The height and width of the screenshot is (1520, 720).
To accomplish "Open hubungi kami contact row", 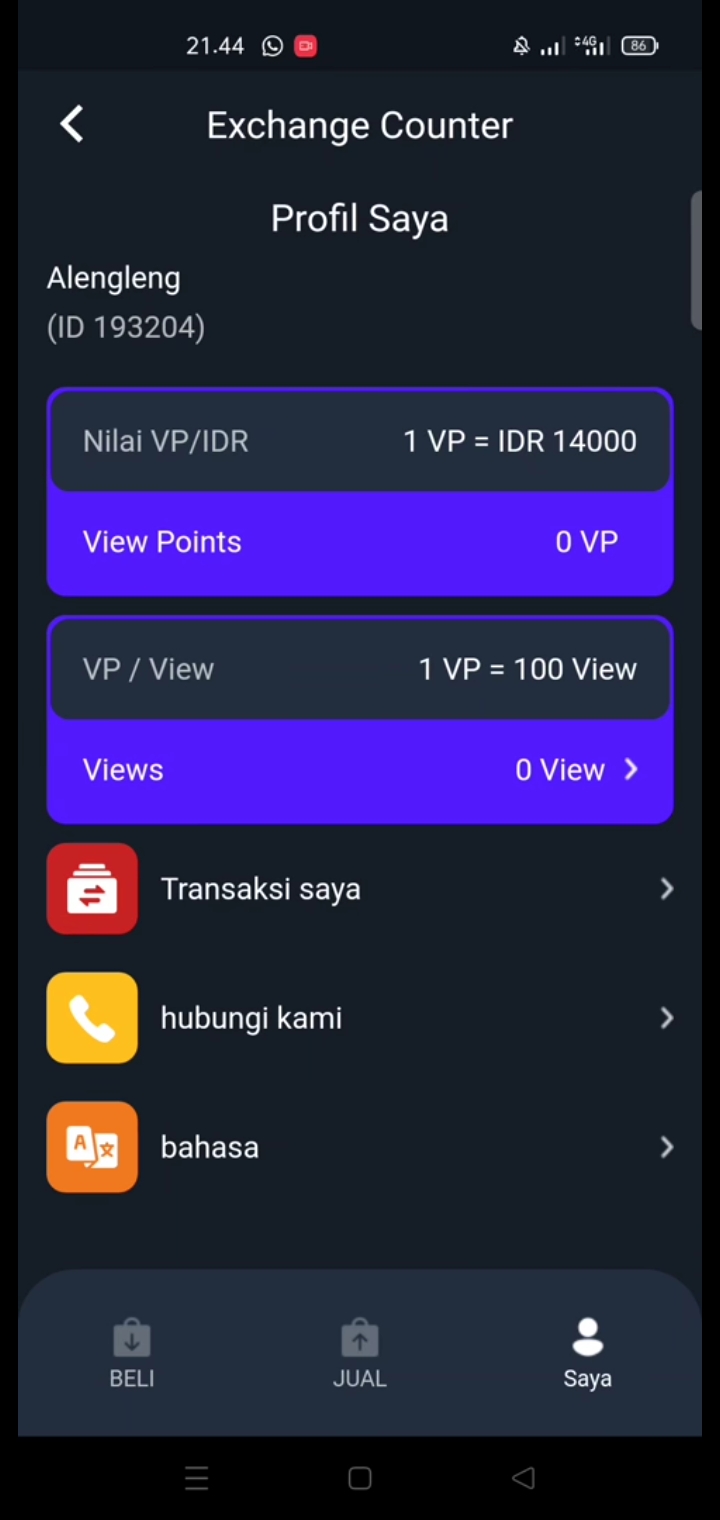I will point(360,1018).
